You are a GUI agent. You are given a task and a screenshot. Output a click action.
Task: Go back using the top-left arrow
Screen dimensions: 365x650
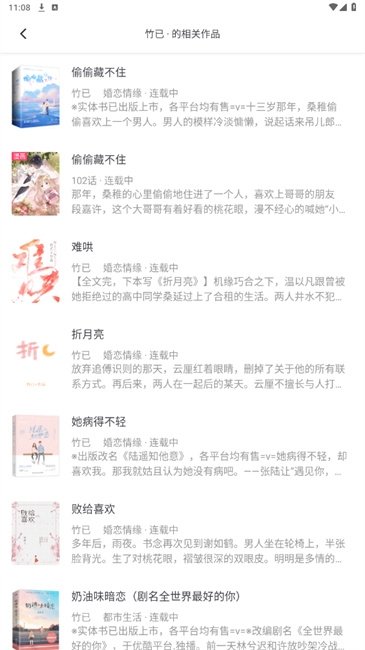point(23,34)
